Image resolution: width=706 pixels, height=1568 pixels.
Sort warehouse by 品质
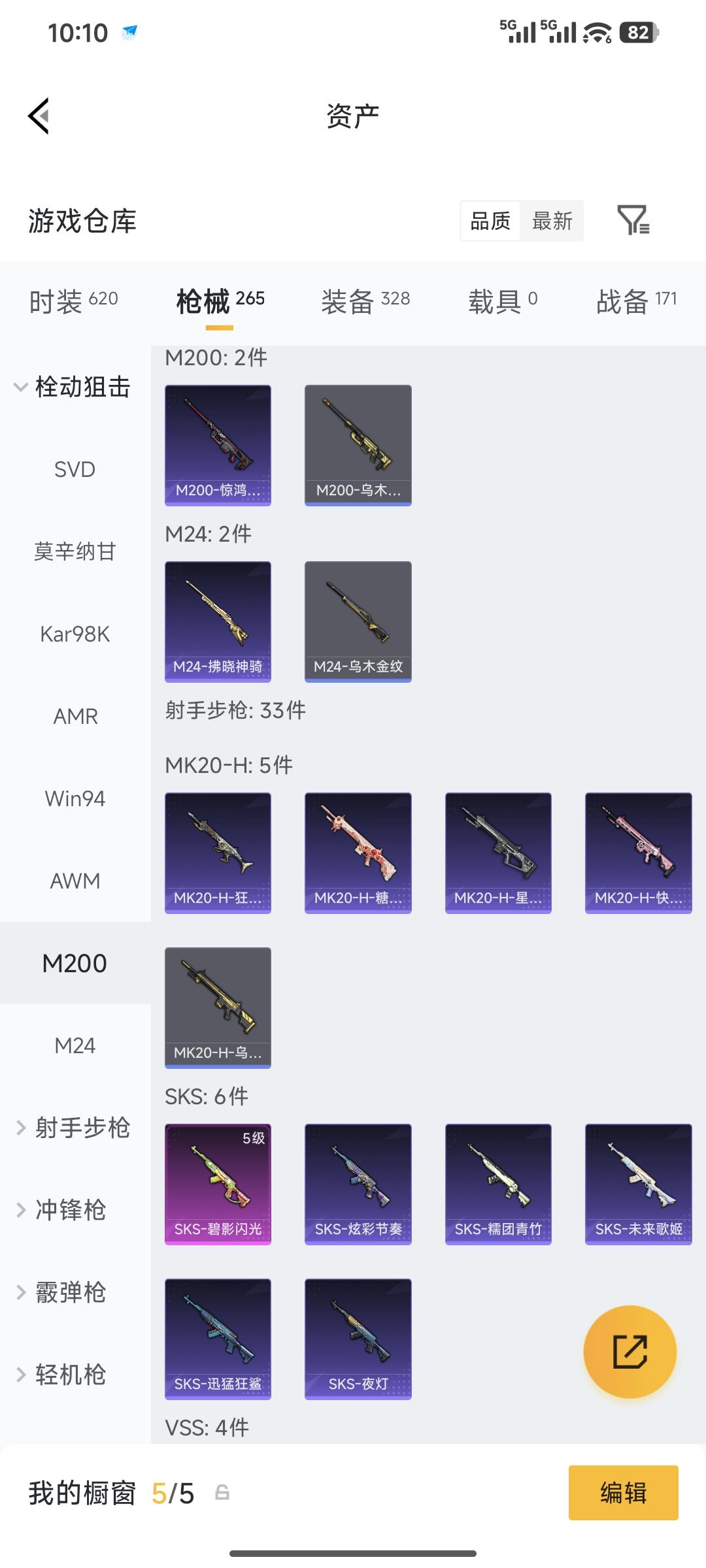pos(490,221)
